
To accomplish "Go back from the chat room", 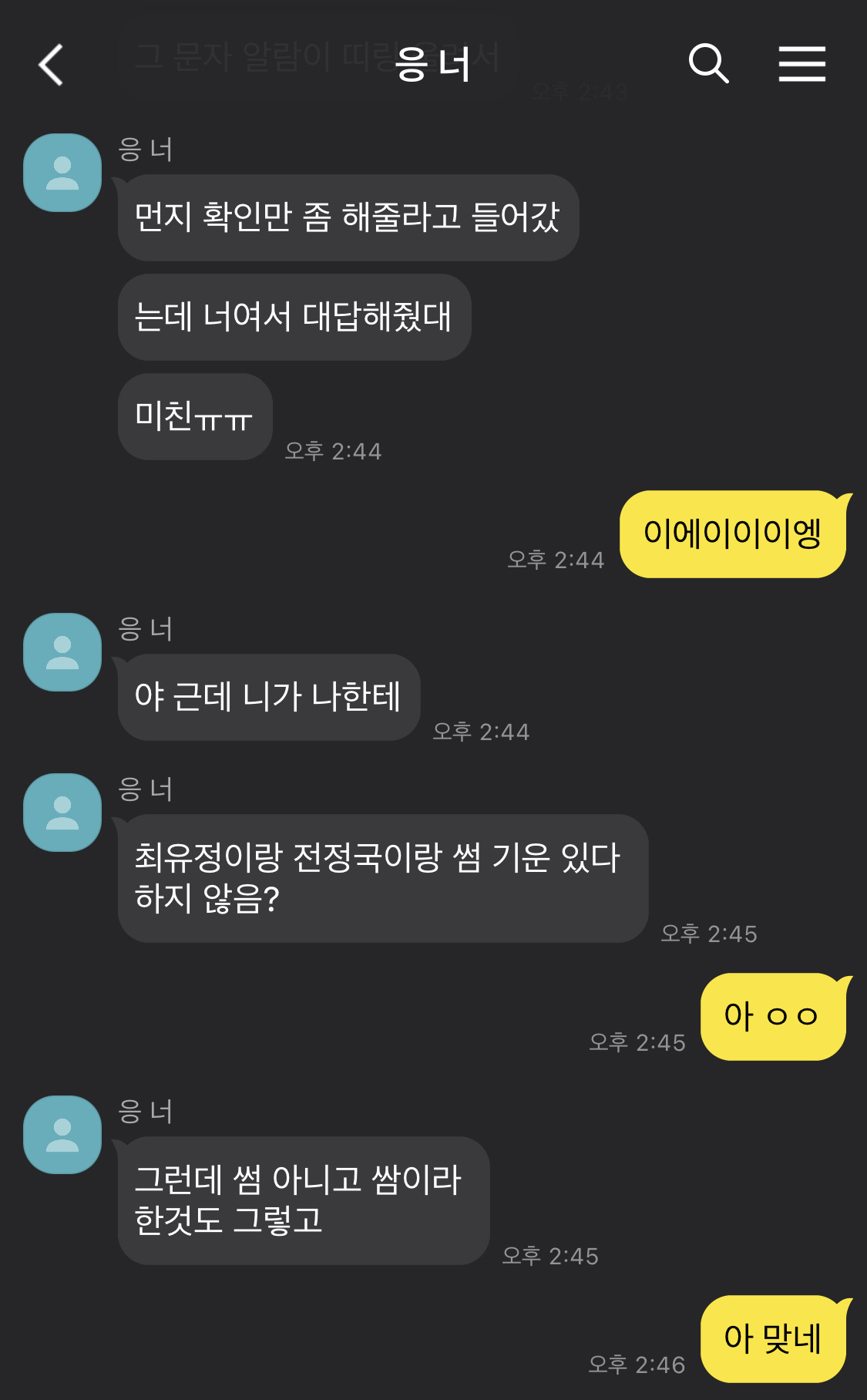I will [x=51, y=64].
